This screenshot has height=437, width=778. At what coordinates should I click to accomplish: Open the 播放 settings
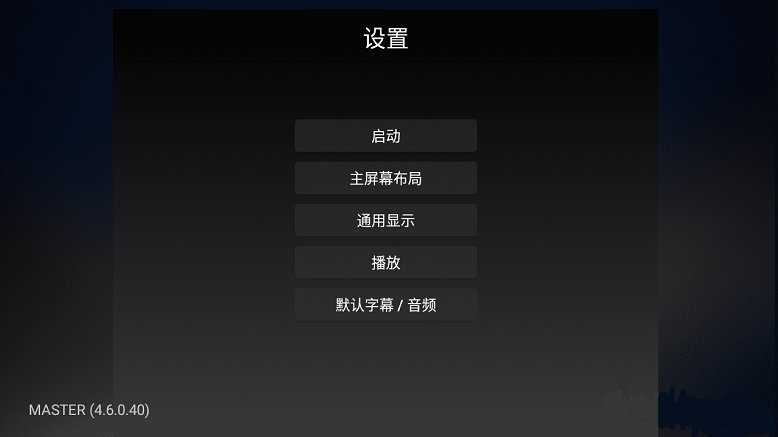pos(385,262)
